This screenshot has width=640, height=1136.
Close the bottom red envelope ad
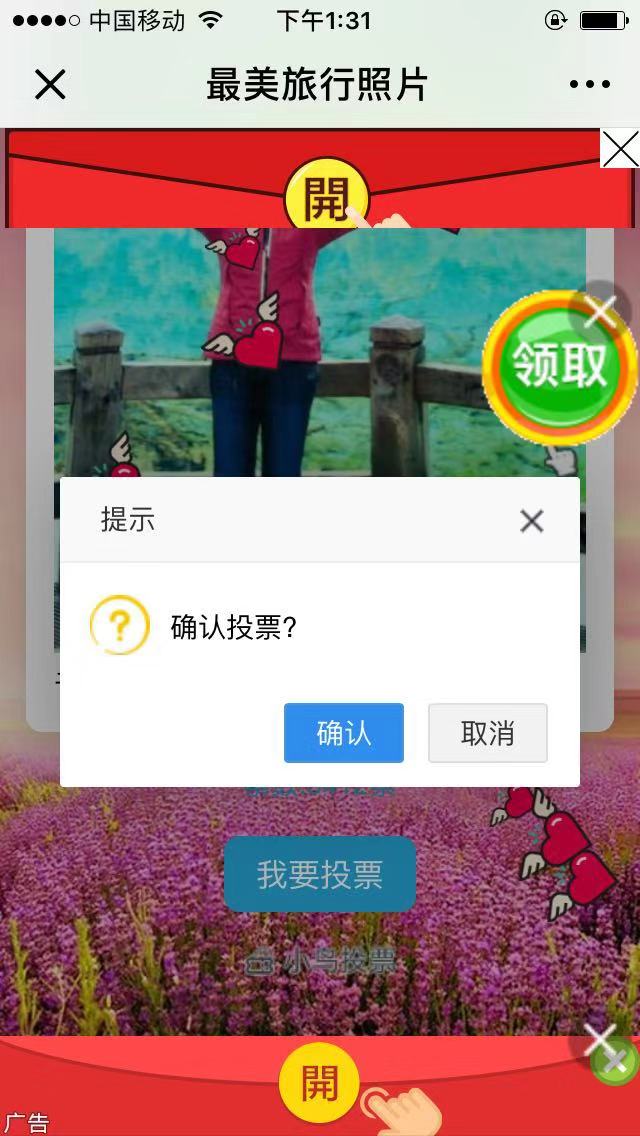click(603, 1042)
